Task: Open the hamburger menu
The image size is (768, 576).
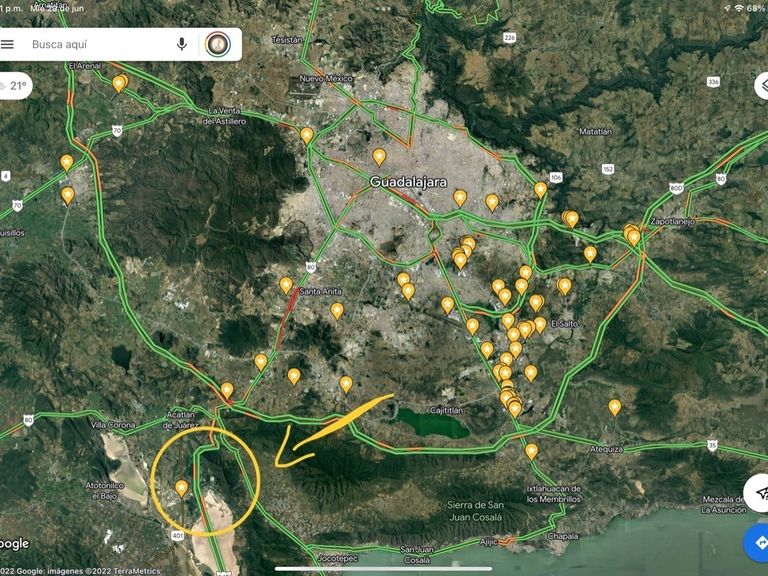Action: click(x=8, y=44)
